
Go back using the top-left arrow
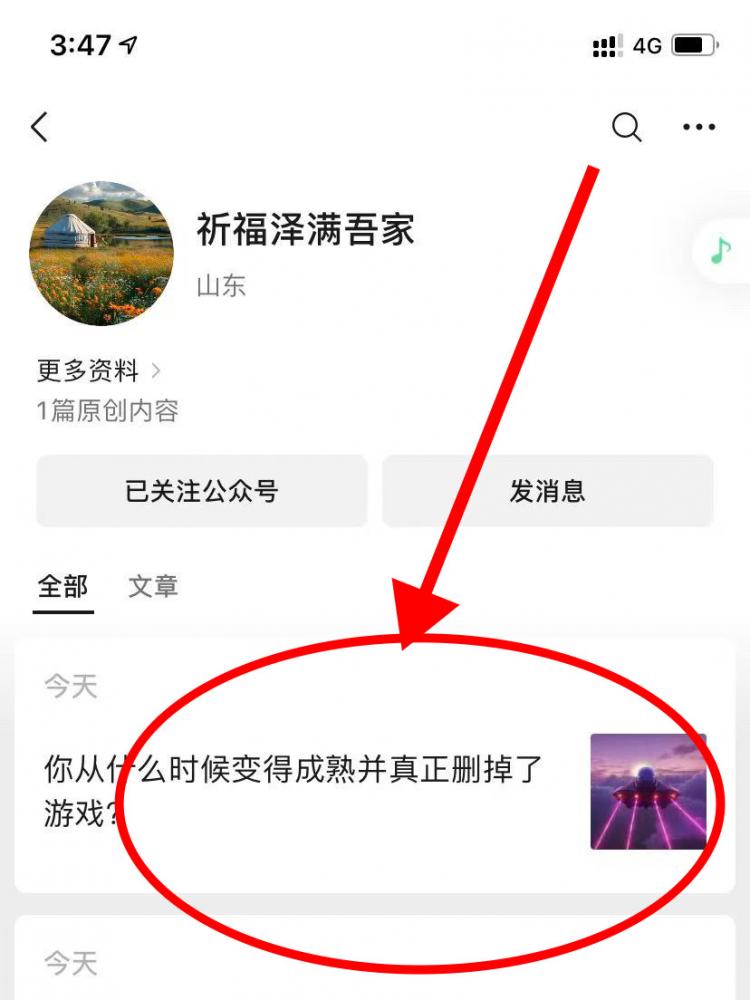pos(40,128)
